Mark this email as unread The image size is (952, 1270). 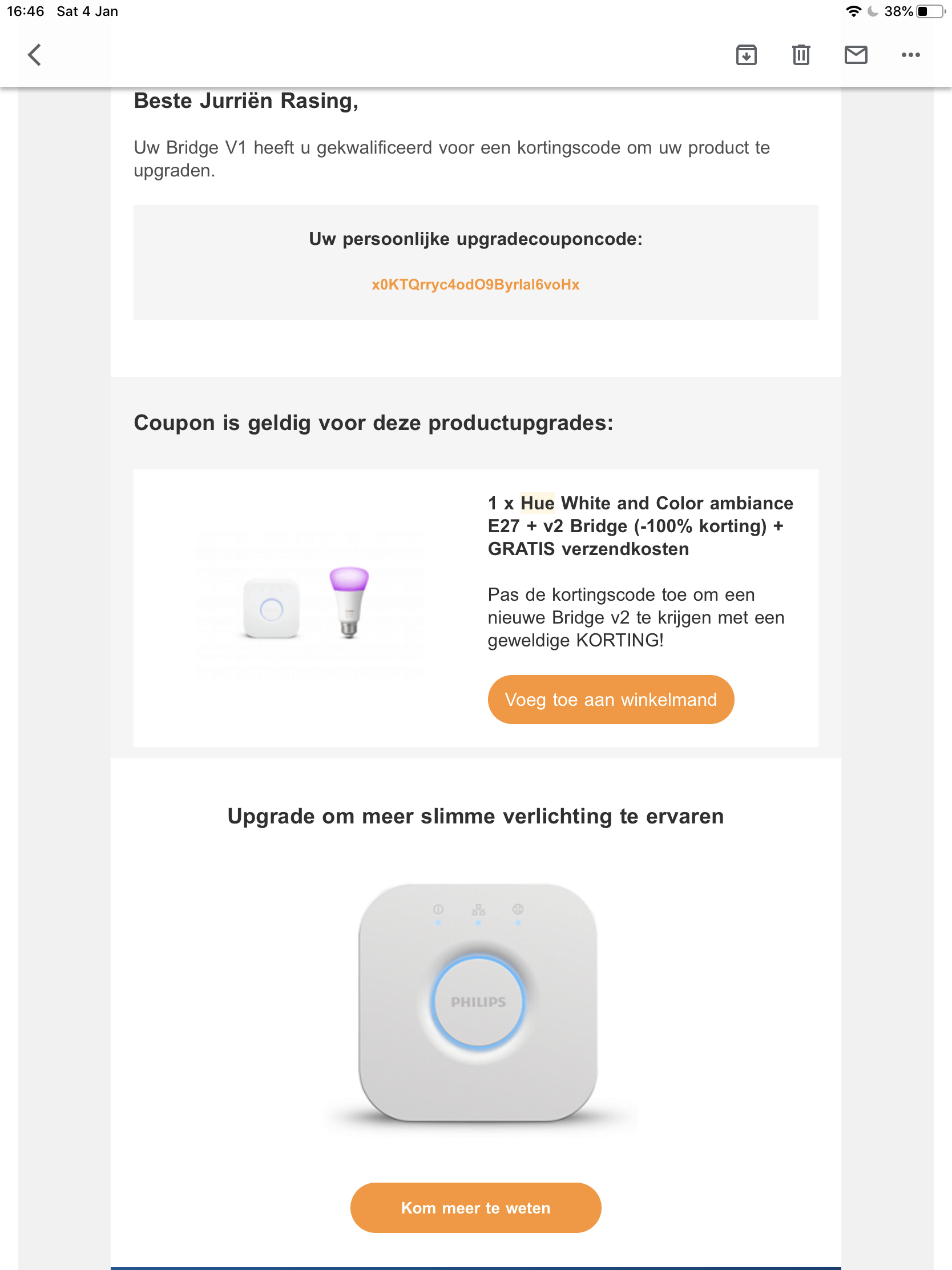click(x=856, y=55)
